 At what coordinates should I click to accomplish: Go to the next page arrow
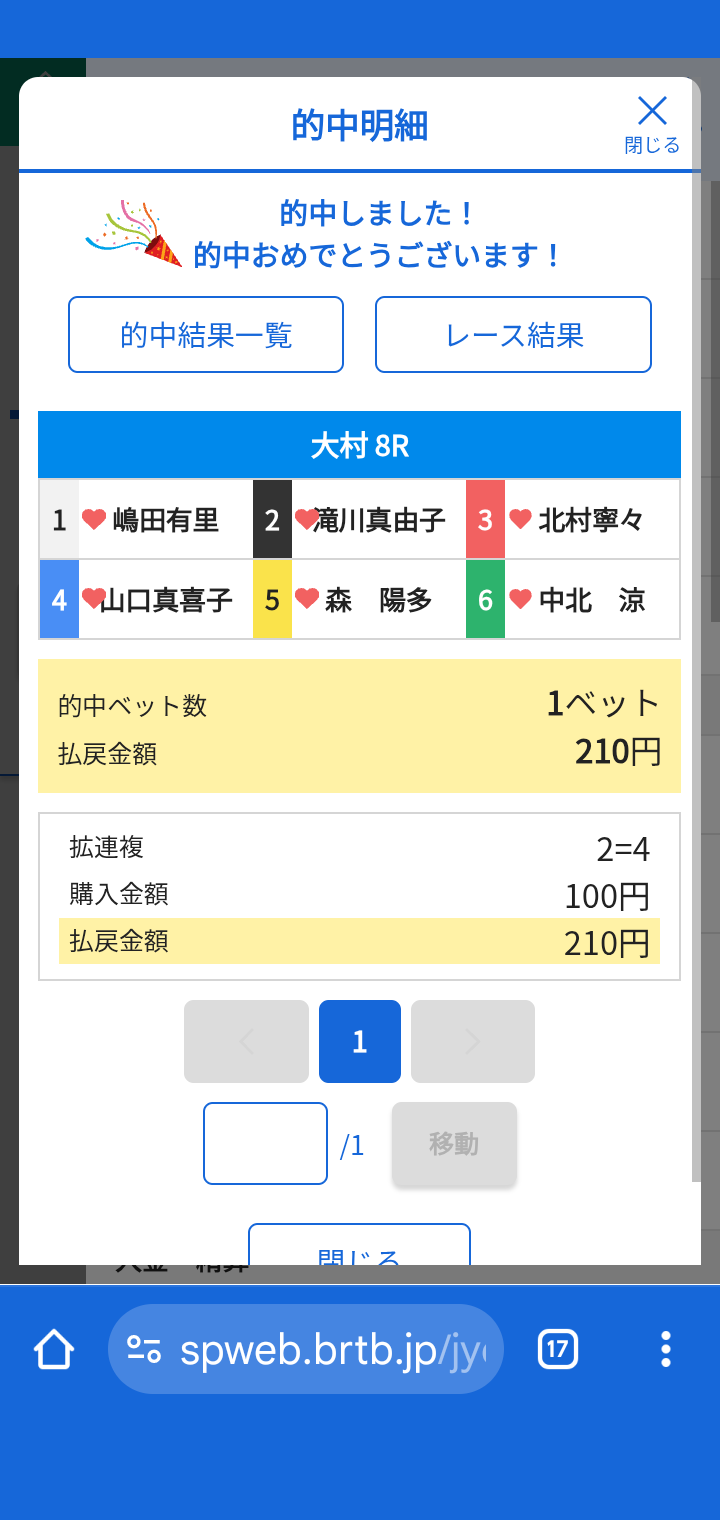click(x=473, y=1042)
